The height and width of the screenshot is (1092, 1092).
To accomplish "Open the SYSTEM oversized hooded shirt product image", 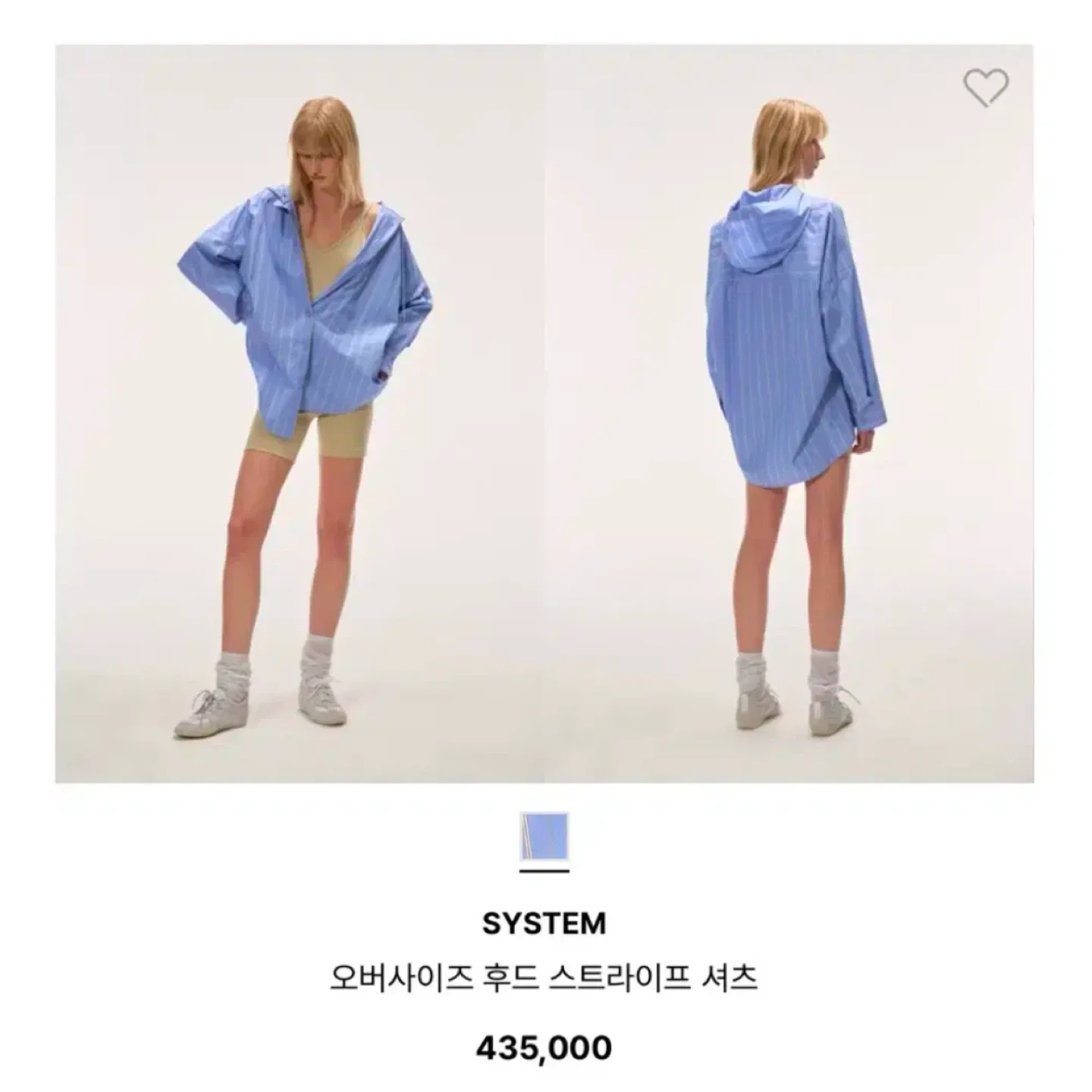I will tap(544, 413).
